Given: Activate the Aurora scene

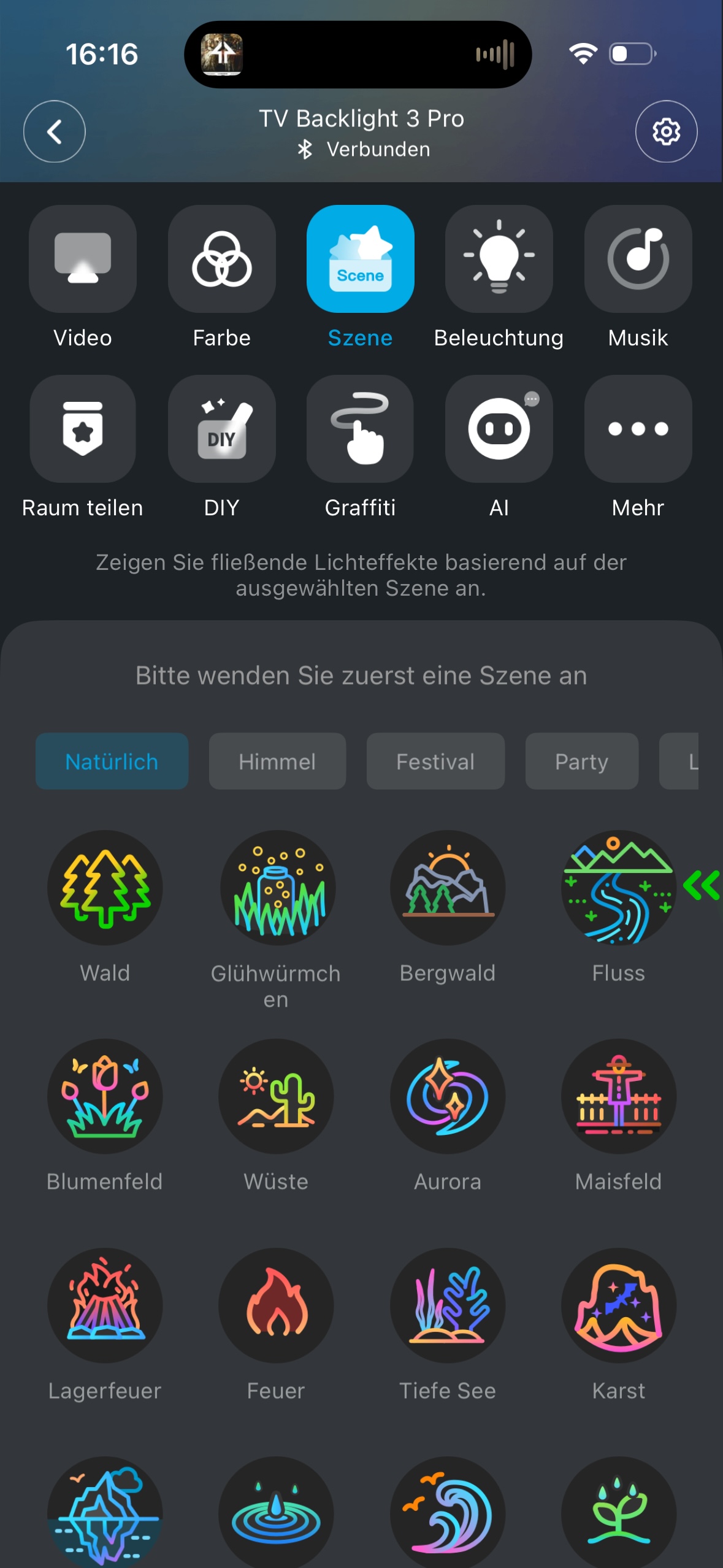Looking at the screenshot, I should click(x=448, y=1096).
